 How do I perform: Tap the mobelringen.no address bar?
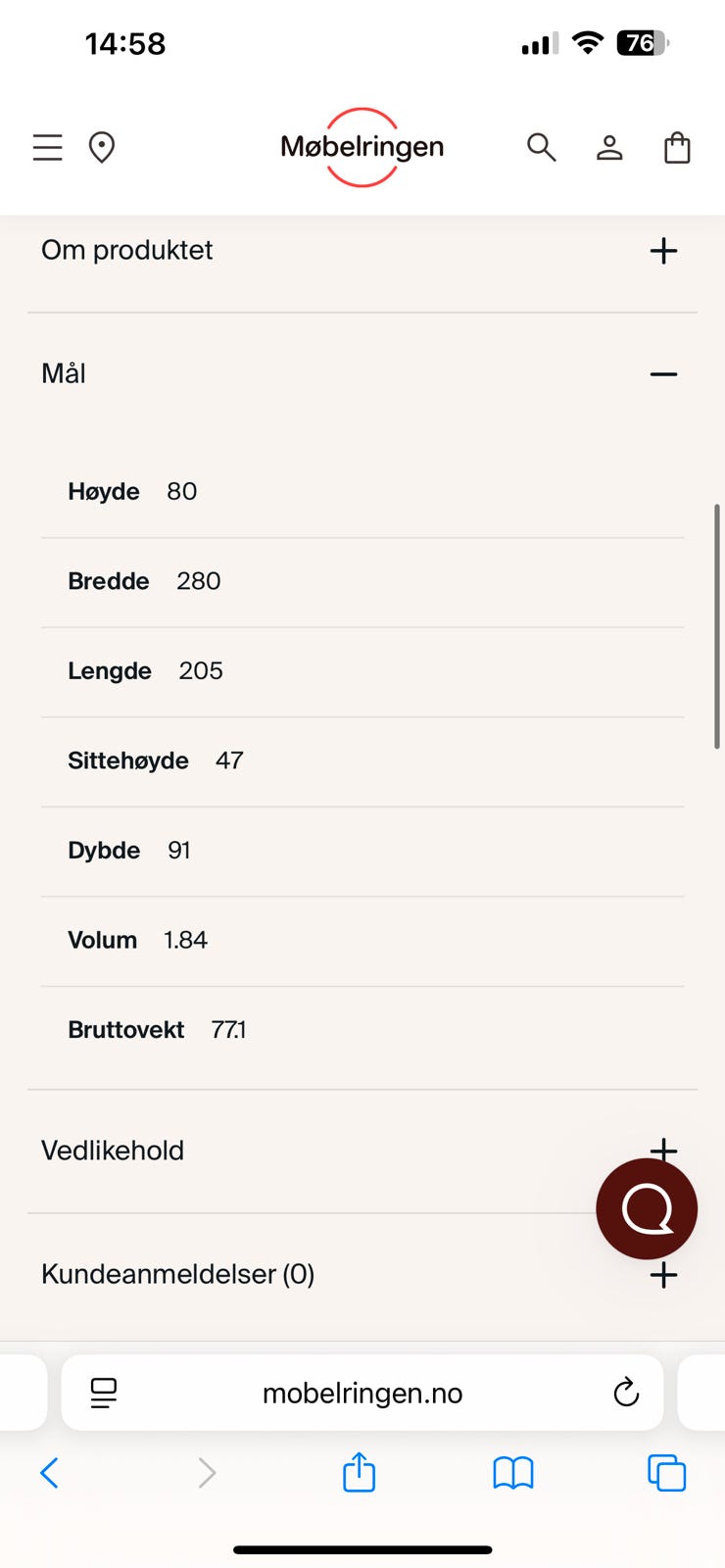[x=362, y=1393]
